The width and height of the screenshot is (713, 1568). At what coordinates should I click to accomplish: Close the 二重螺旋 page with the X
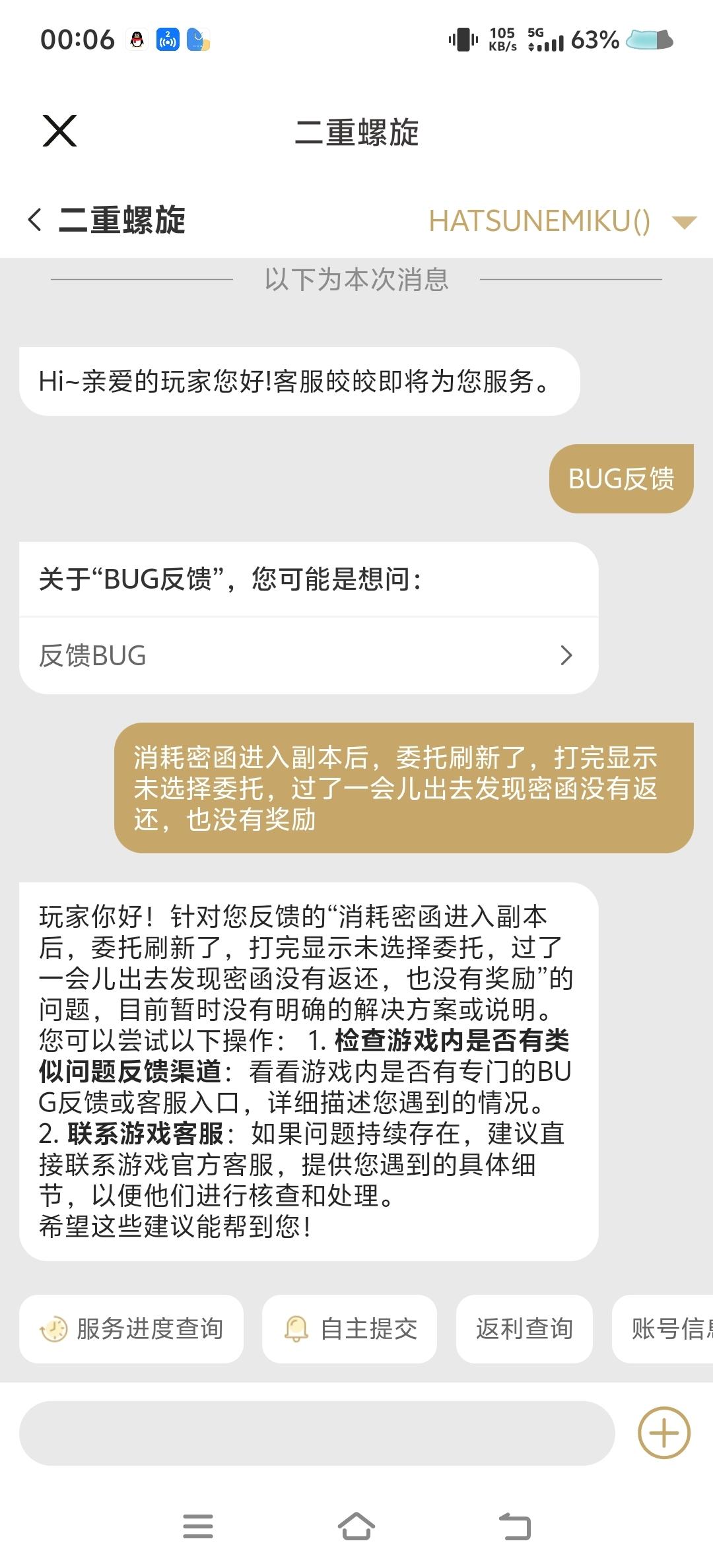(x=59, y=131)
